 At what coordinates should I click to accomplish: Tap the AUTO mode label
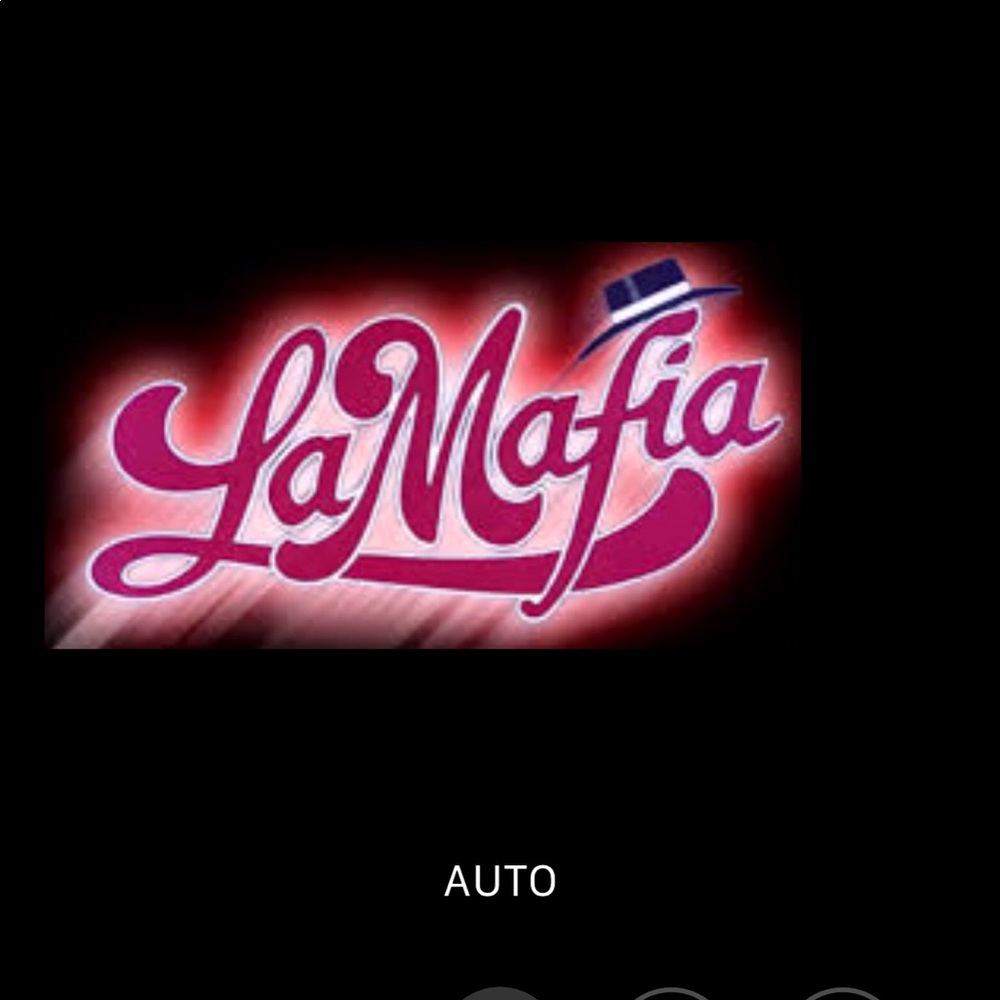(x=500, y=881)
